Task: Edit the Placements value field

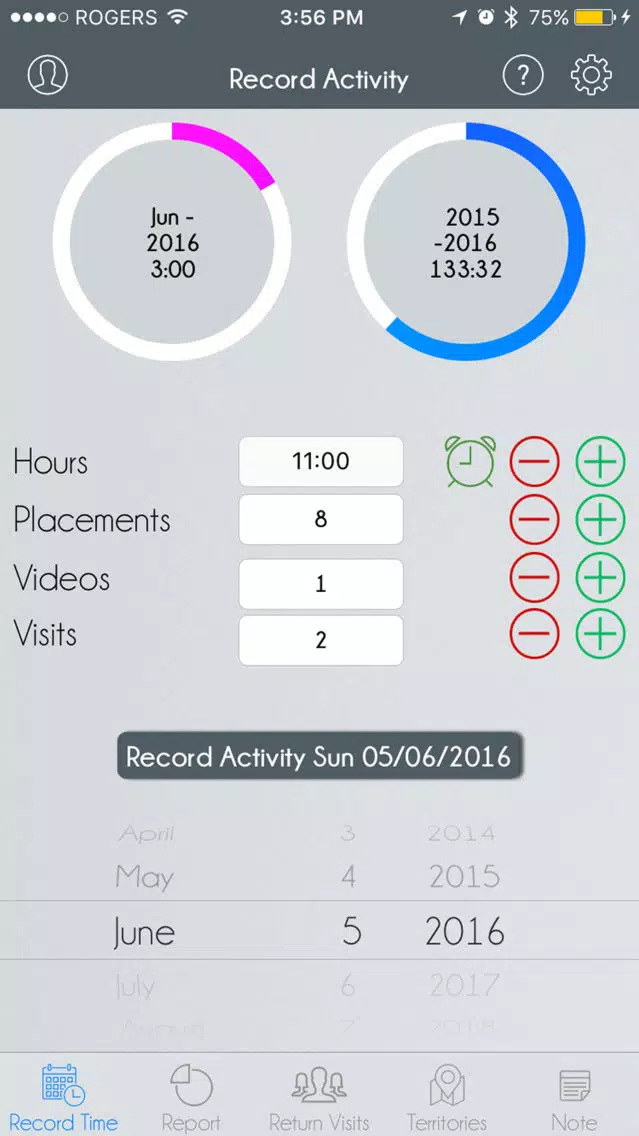Action: coord(321,519)
